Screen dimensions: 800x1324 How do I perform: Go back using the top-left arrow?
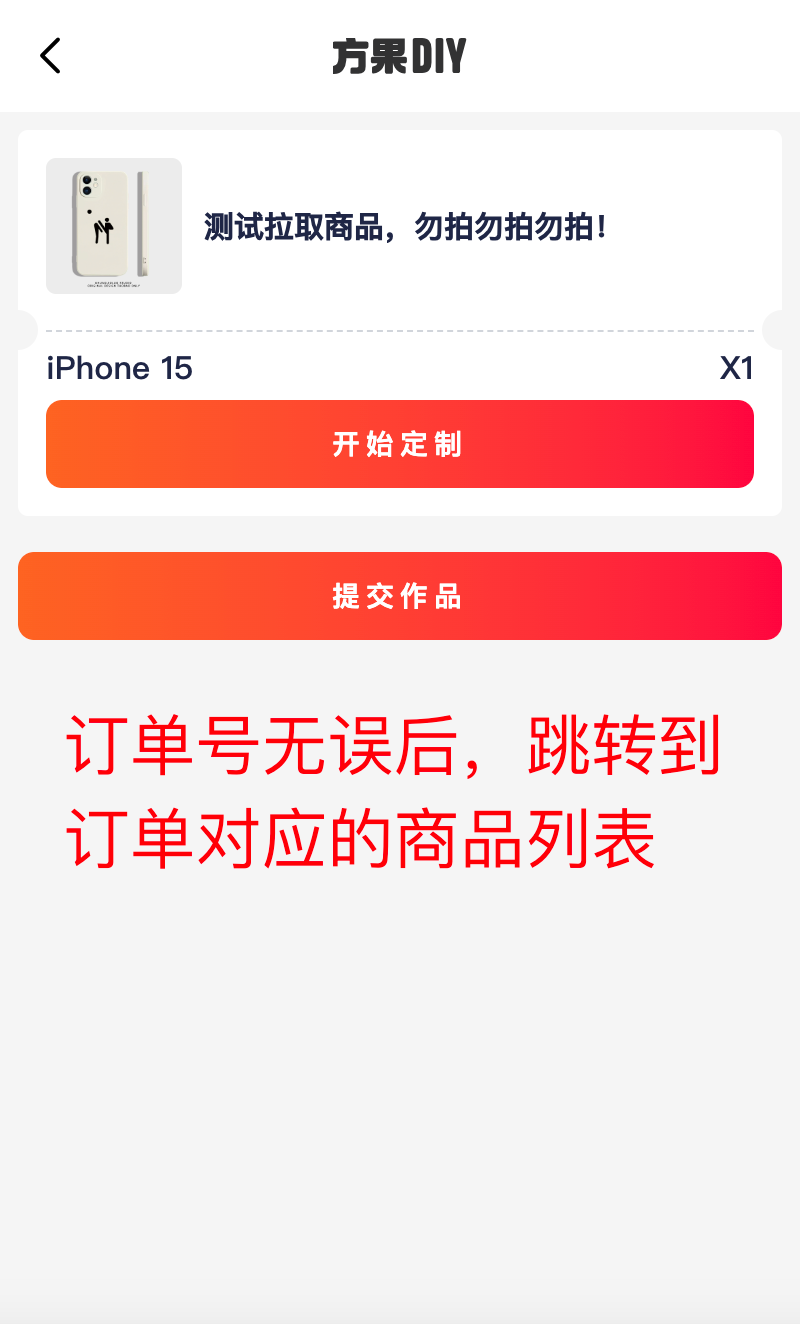pos(50,56)
